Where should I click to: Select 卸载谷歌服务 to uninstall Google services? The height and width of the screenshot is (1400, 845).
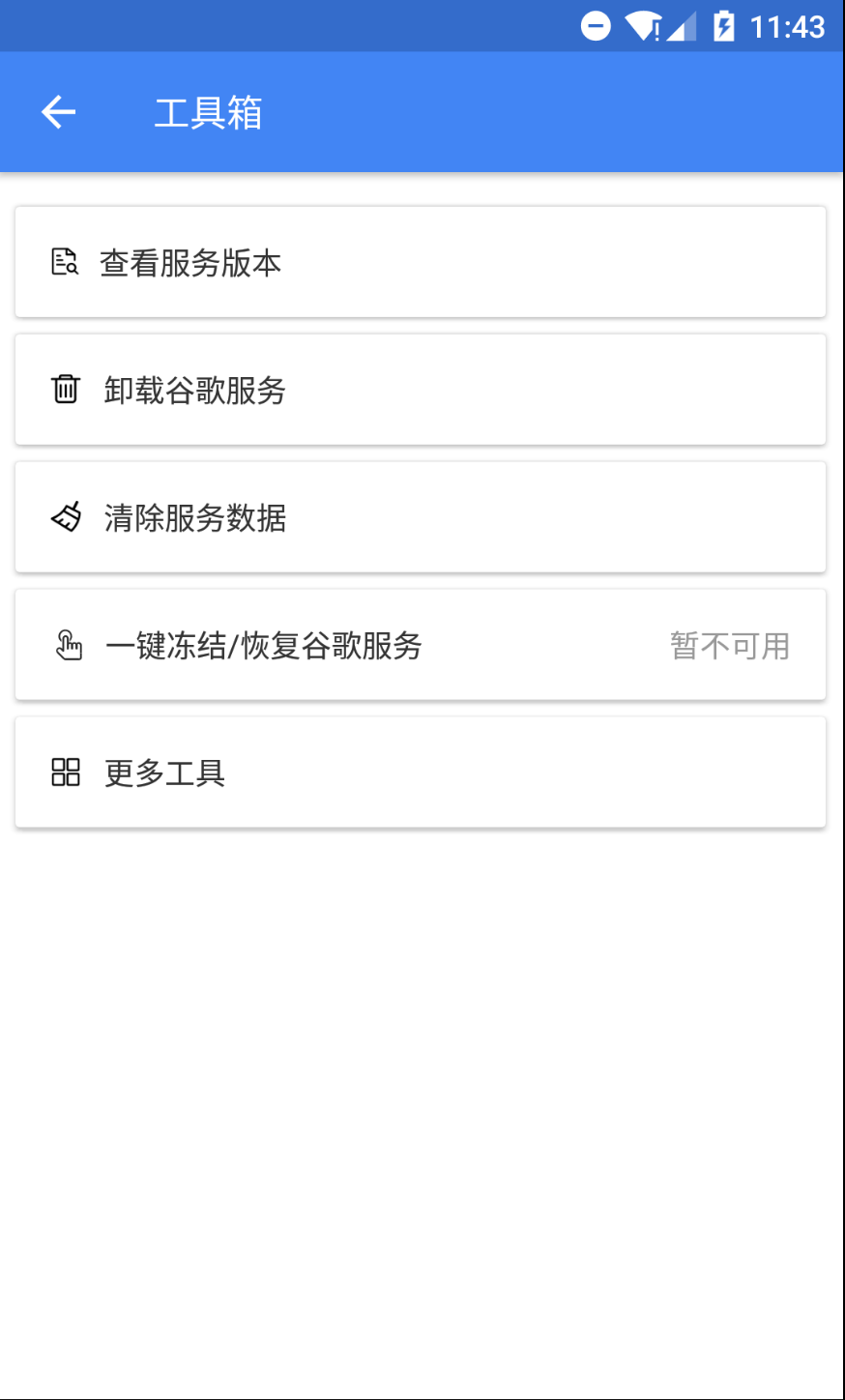click(421, 390)
